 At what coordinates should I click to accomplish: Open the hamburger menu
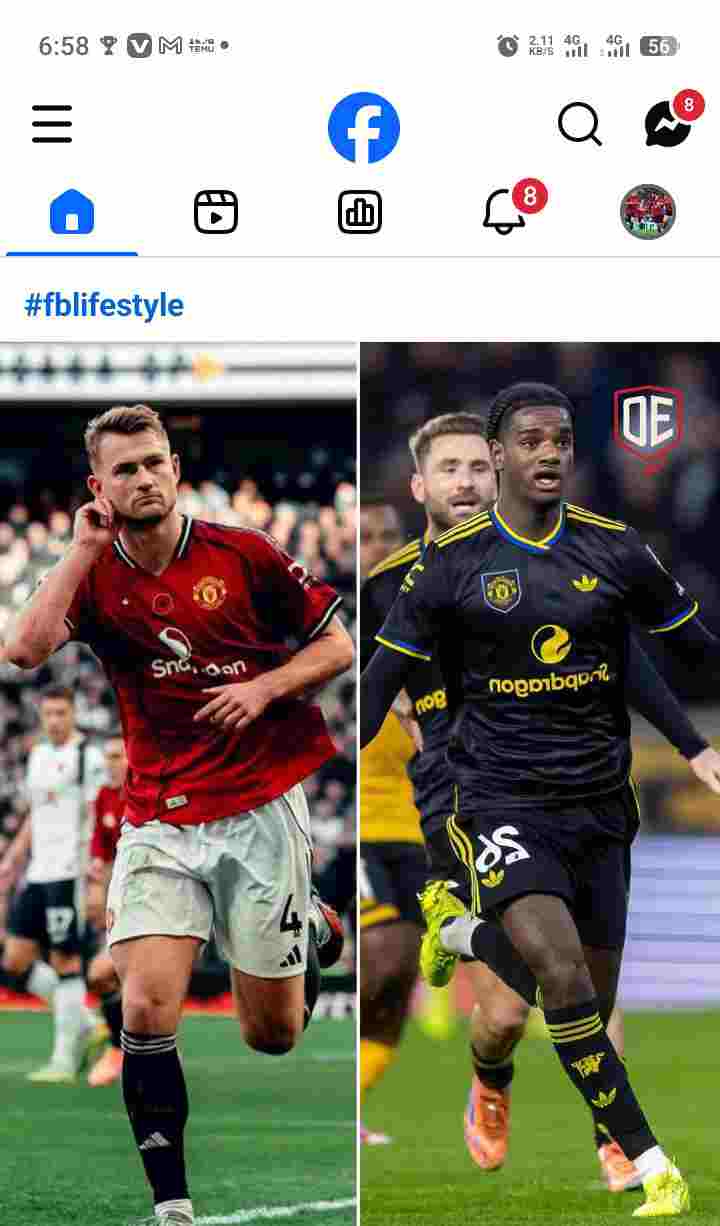click(52, 124)
